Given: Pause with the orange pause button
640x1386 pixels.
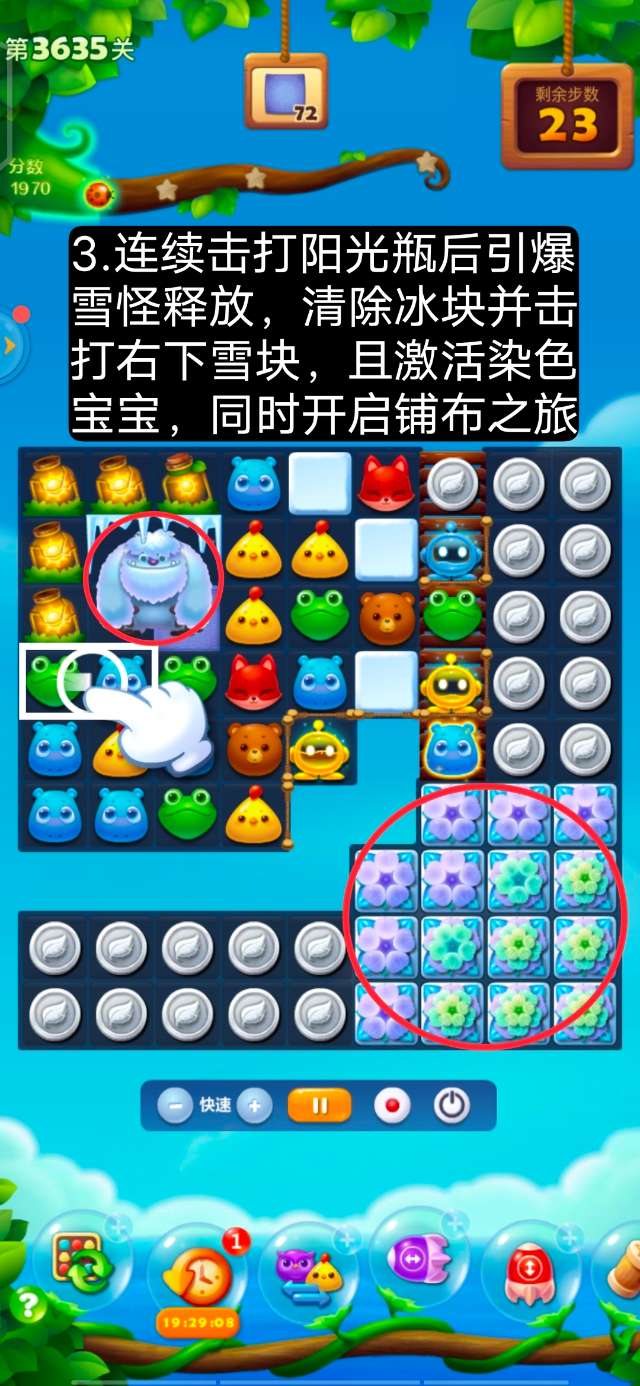Looking at the screenshot, I should click(x=320, y=1106).
